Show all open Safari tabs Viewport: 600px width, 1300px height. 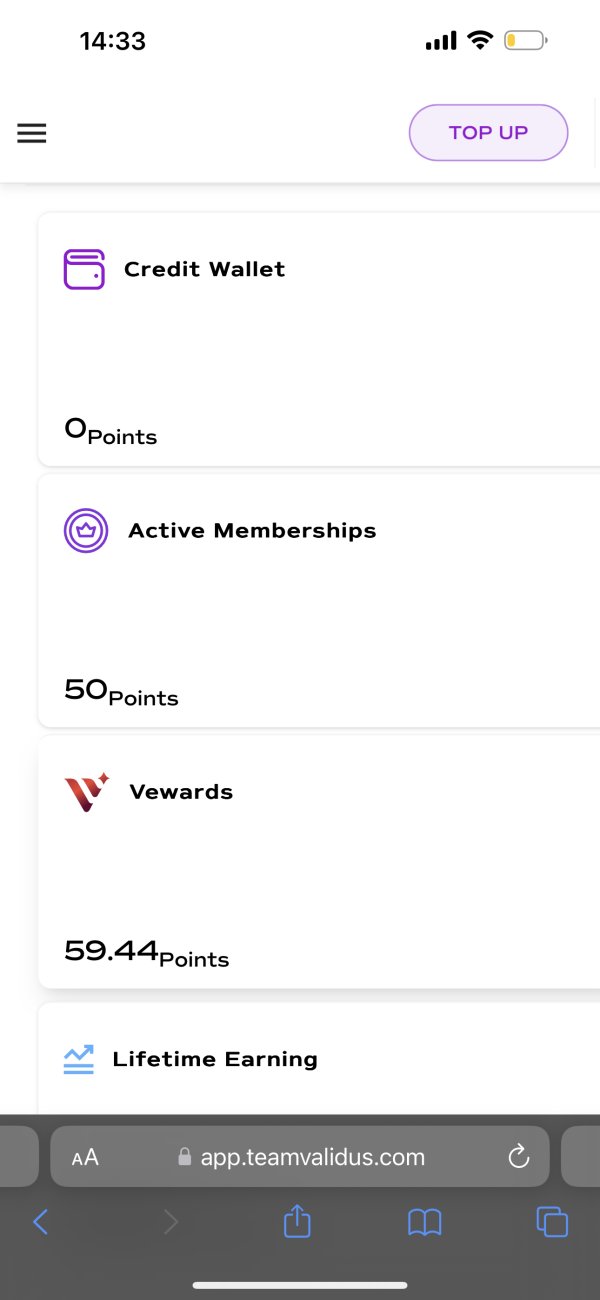click(x=552, y=1221)
